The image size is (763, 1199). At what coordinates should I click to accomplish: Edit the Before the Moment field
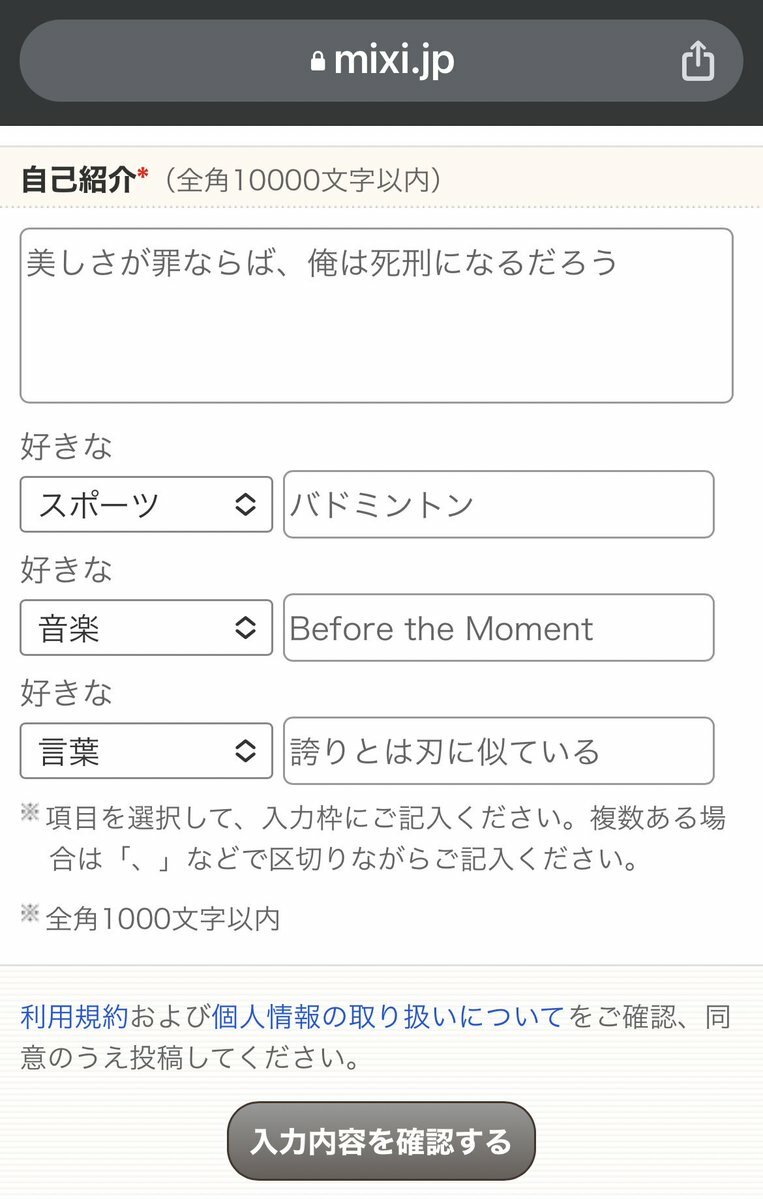[498, 628]
